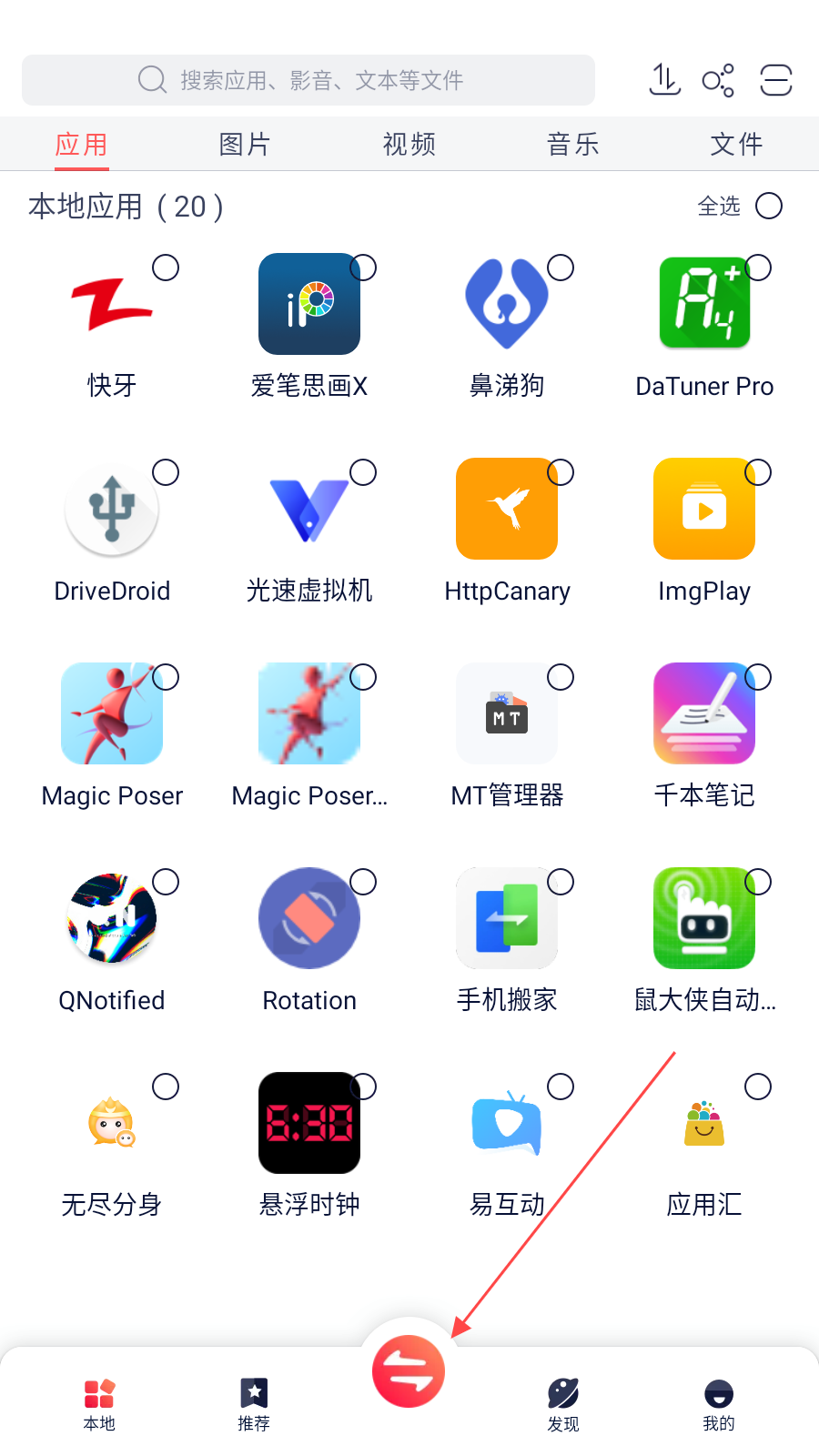The image size is (819, 1456).
Task: Switch to the 图片 tab
Action: [245, 144]
